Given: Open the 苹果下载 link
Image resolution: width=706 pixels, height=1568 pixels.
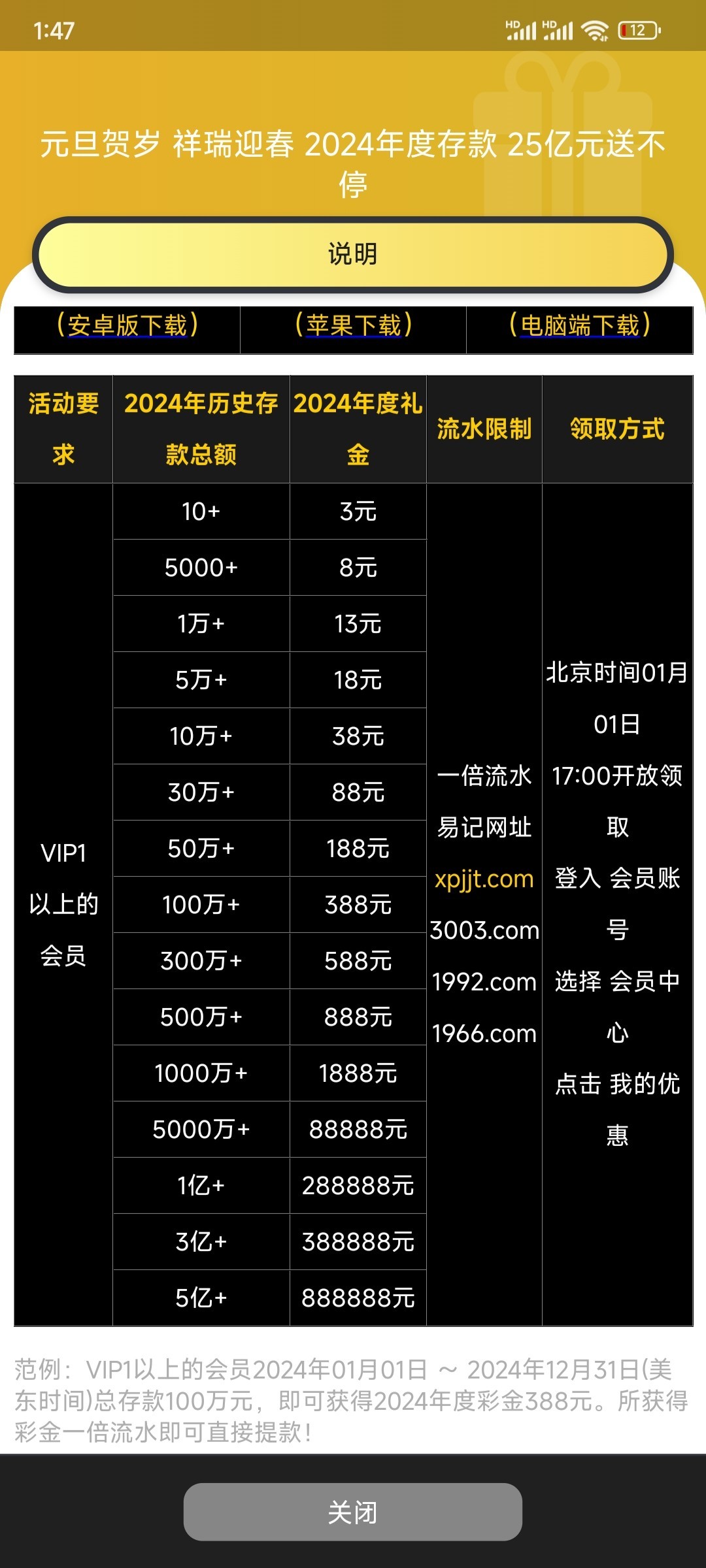Looking at the screenshot, I should (x=354, y=325).
